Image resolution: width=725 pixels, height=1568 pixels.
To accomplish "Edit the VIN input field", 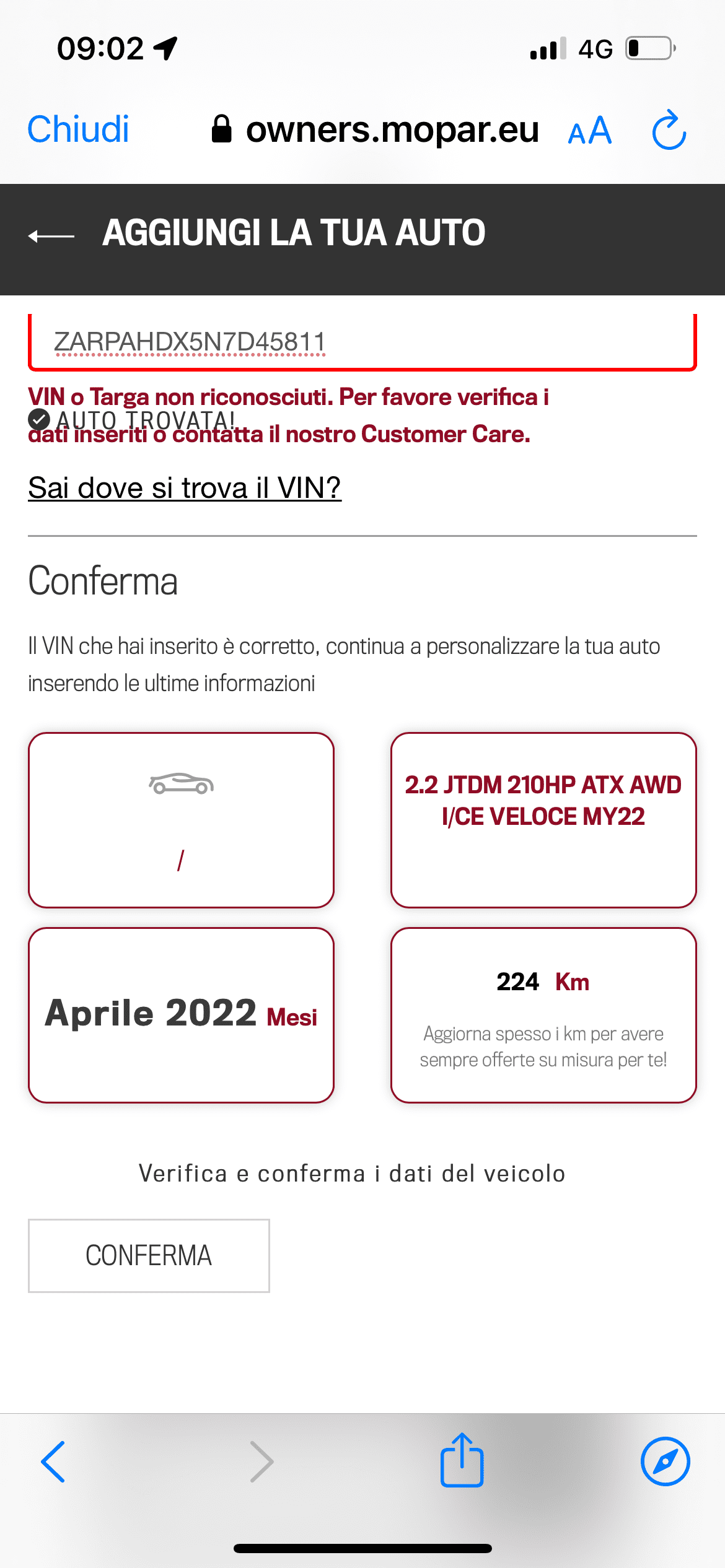I will [362, 342].
